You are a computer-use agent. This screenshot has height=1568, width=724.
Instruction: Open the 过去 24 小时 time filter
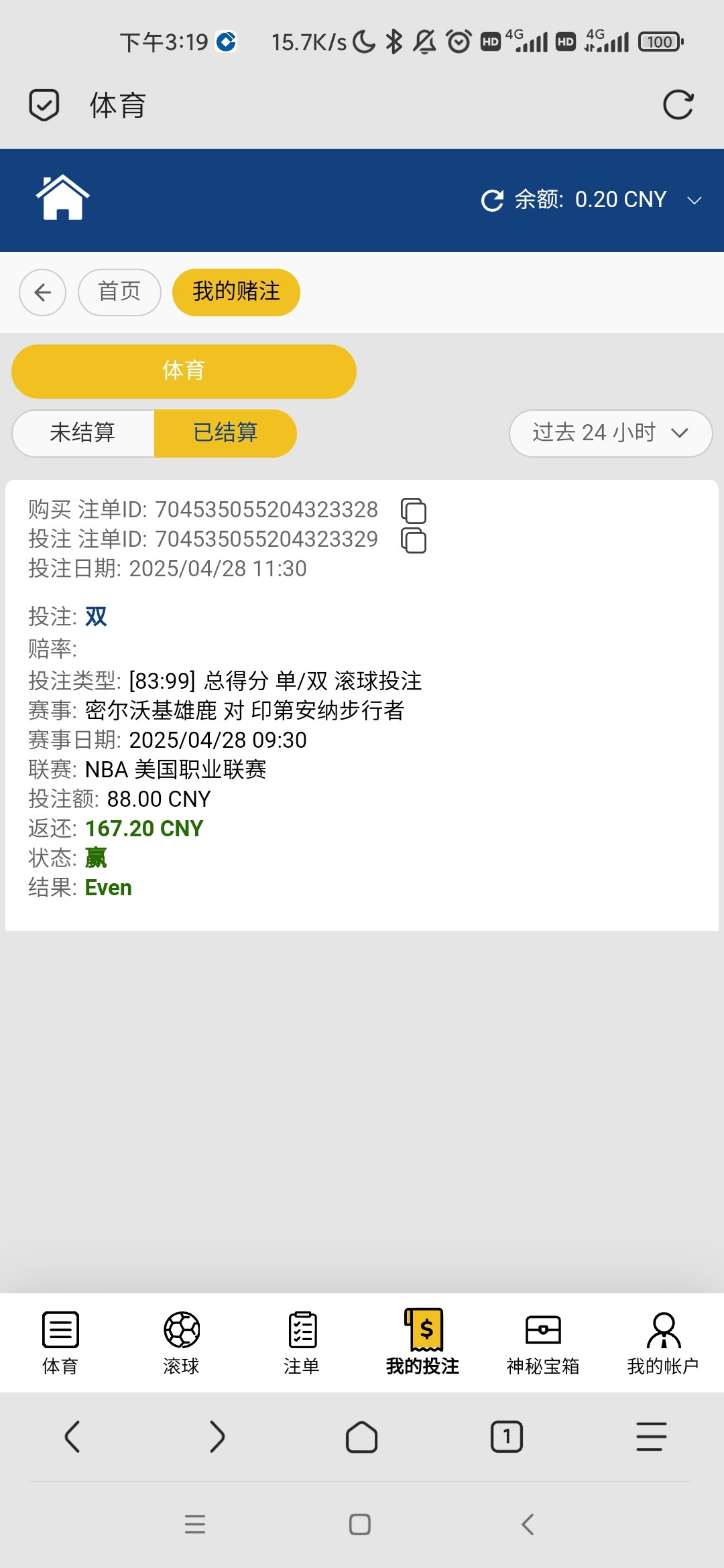coord(611,433)
